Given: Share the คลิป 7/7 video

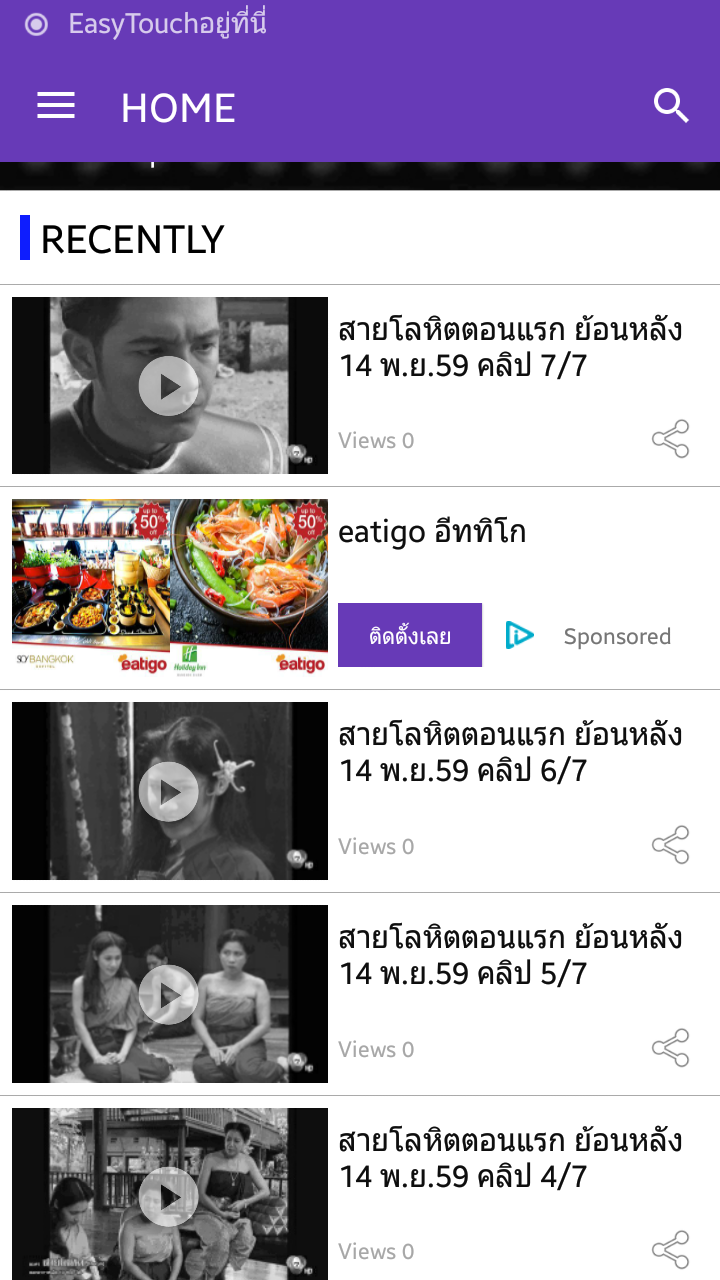Looking at the screenshot, I should 671,440.
